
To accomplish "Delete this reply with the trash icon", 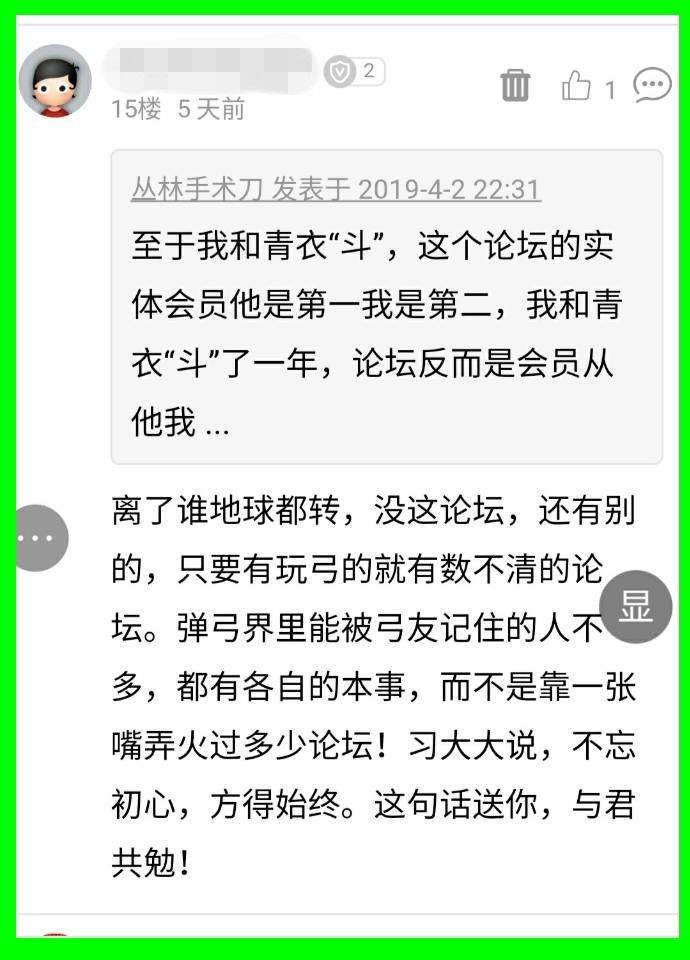I will pyautogui.click(x=515, y=86).
